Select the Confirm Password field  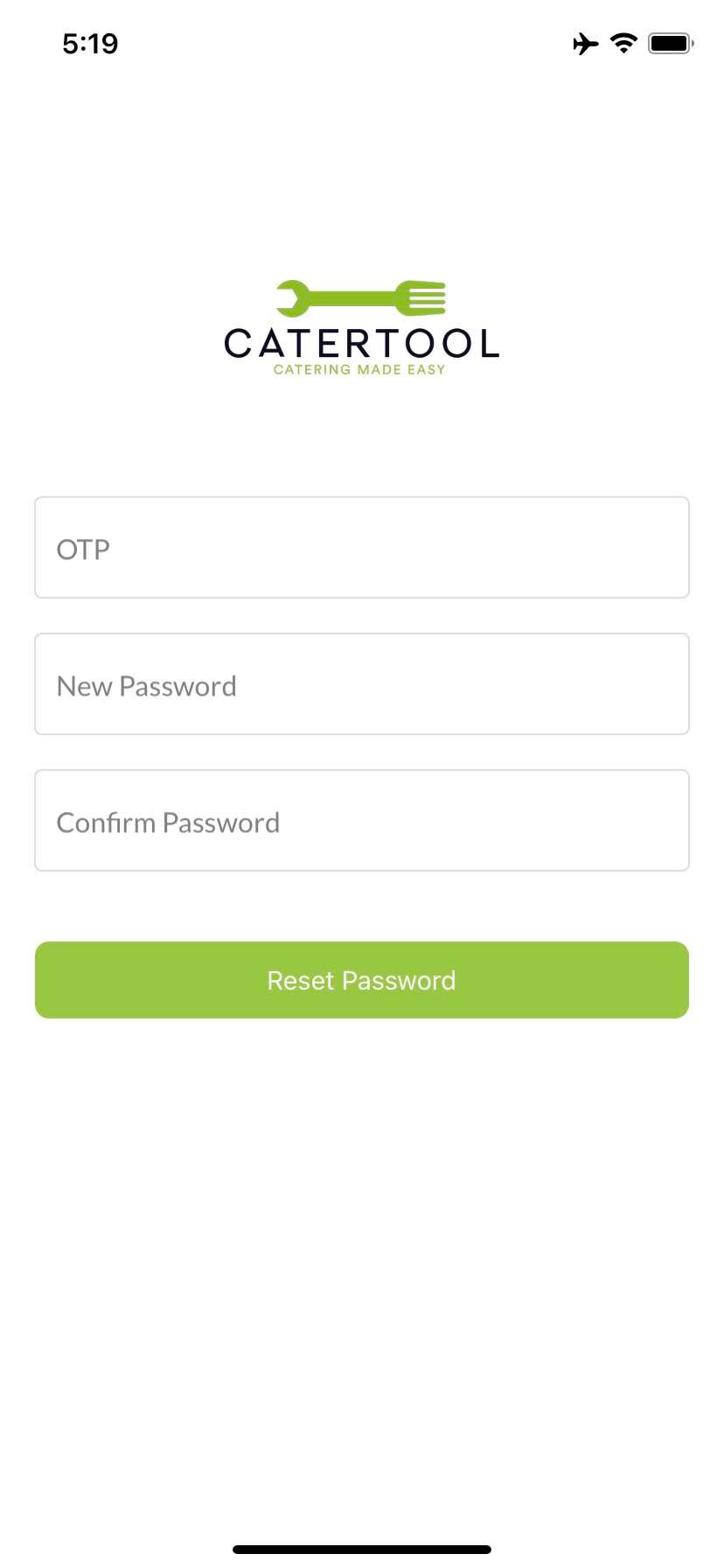(362, 821)
